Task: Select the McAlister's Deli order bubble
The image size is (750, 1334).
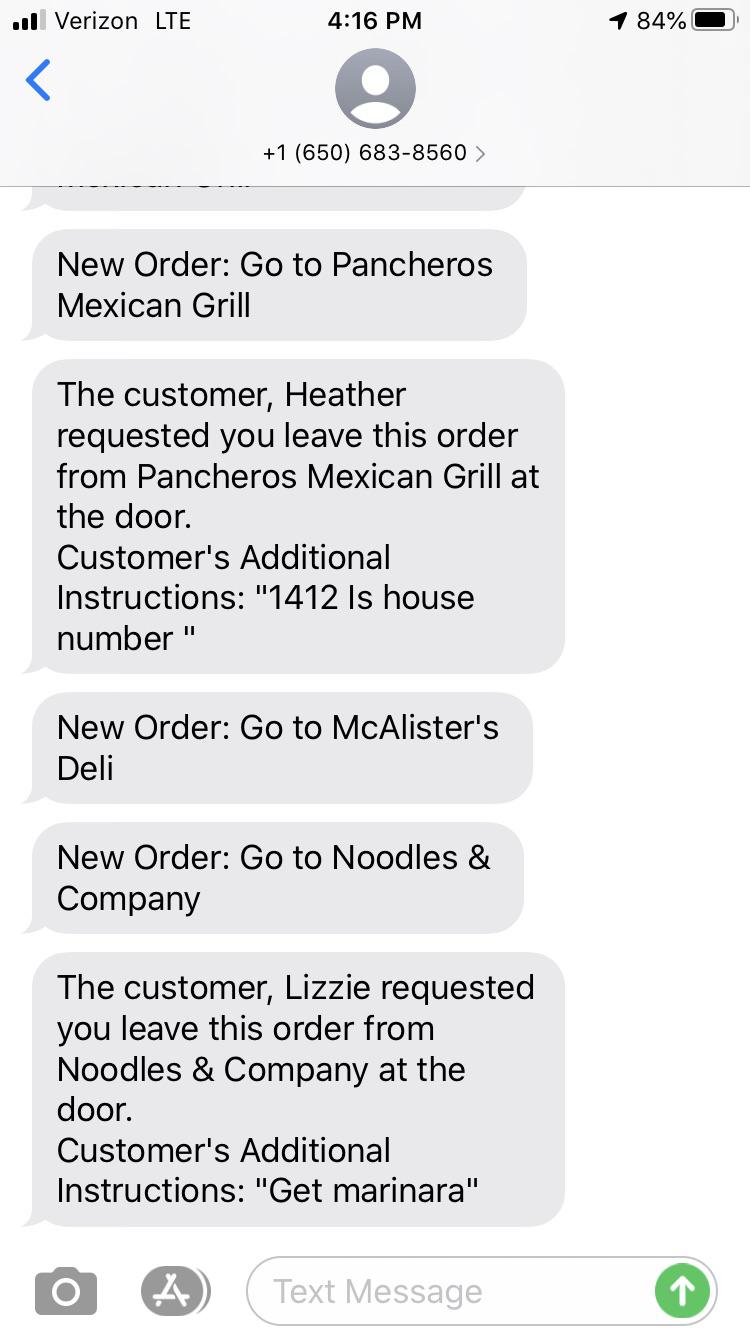Action: [x=280, y=748]
